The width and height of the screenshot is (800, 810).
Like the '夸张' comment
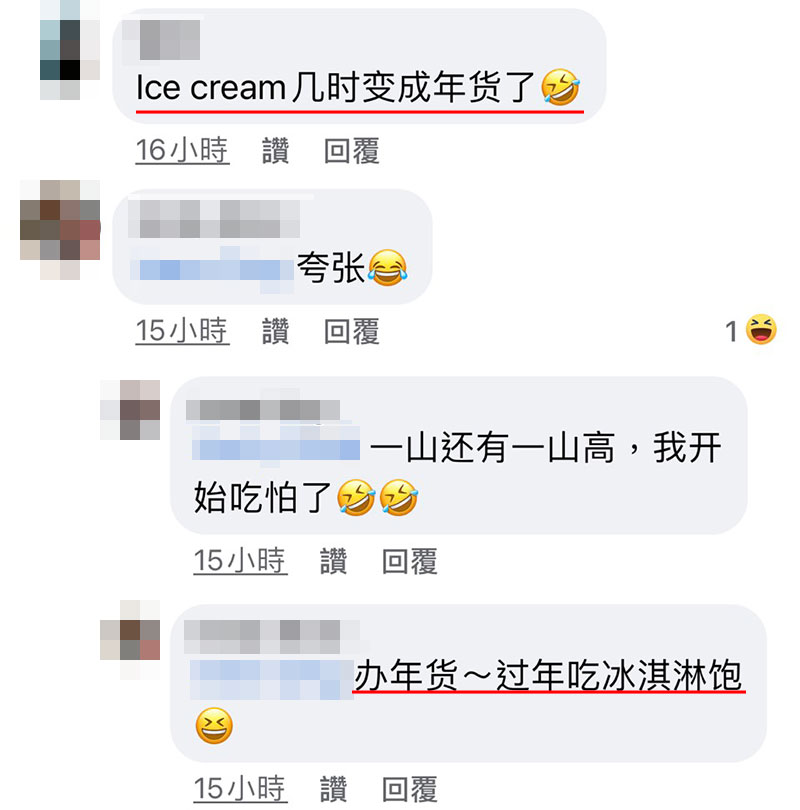coord(276,330)
